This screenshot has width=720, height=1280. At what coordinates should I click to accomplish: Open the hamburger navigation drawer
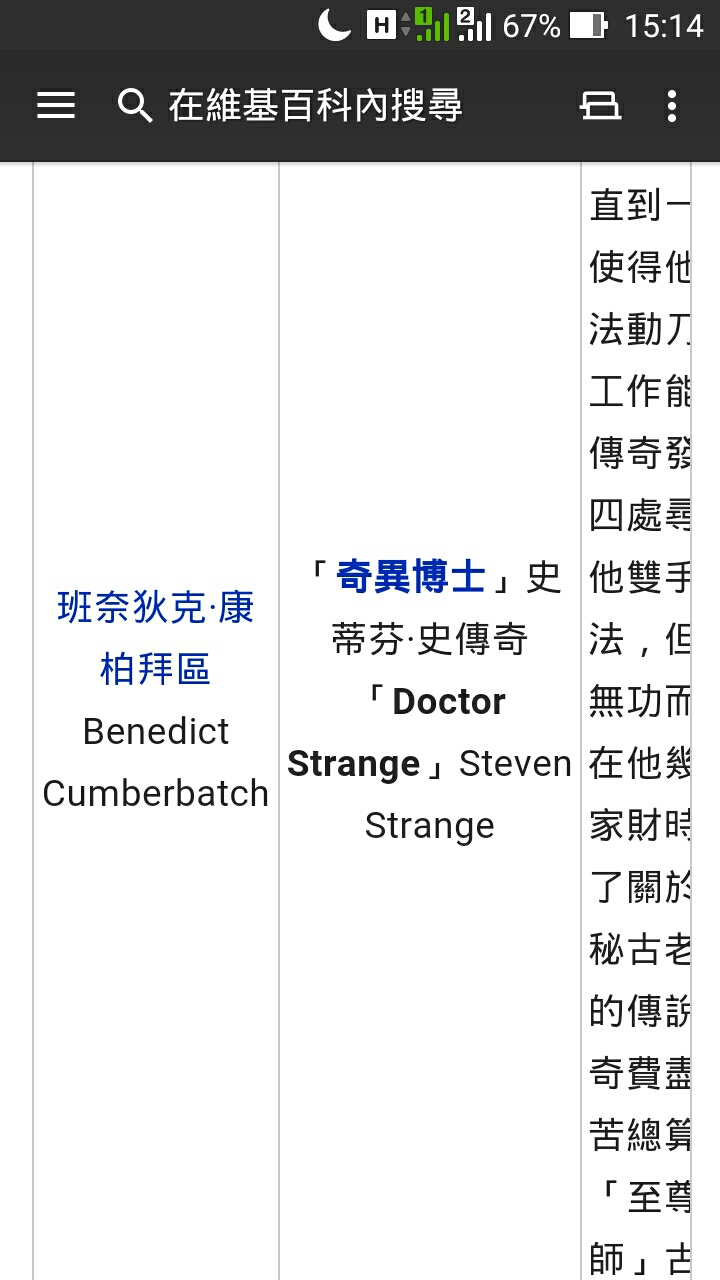pyautogui.click(x=56, y=105)
